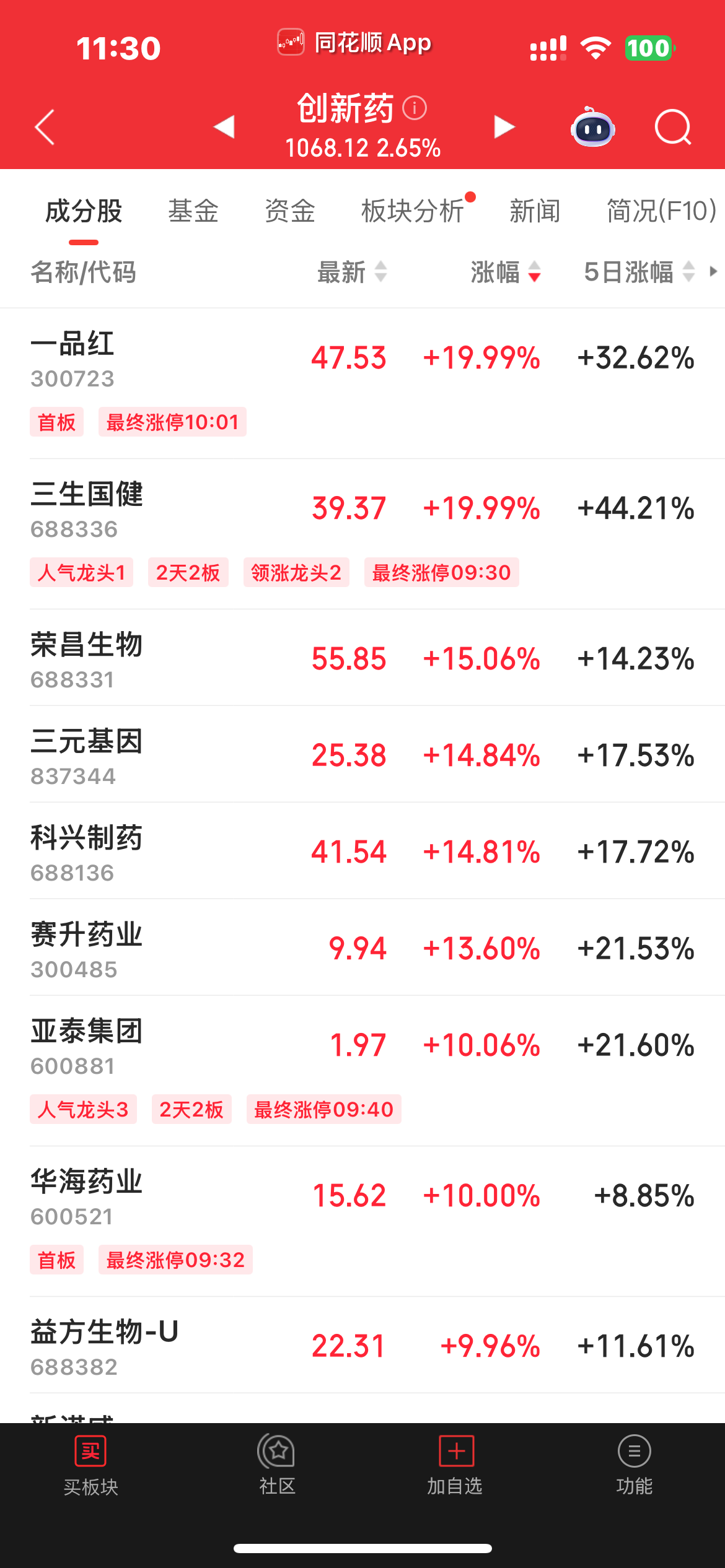
Task: Switch to the 基金 tab
Action: pos(193,211)
